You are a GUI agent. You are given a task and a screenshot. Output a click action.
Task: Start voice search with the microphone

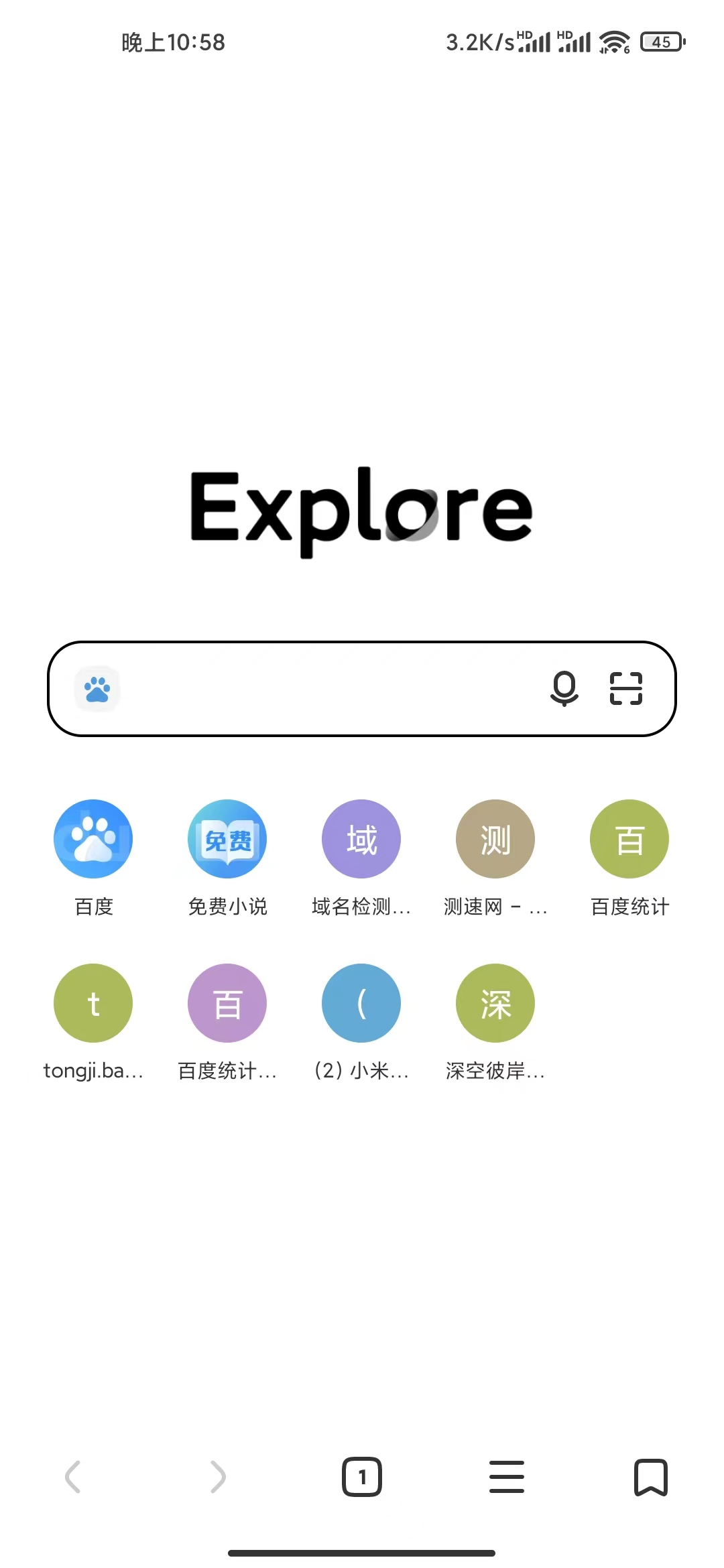(x=564, y=689)
